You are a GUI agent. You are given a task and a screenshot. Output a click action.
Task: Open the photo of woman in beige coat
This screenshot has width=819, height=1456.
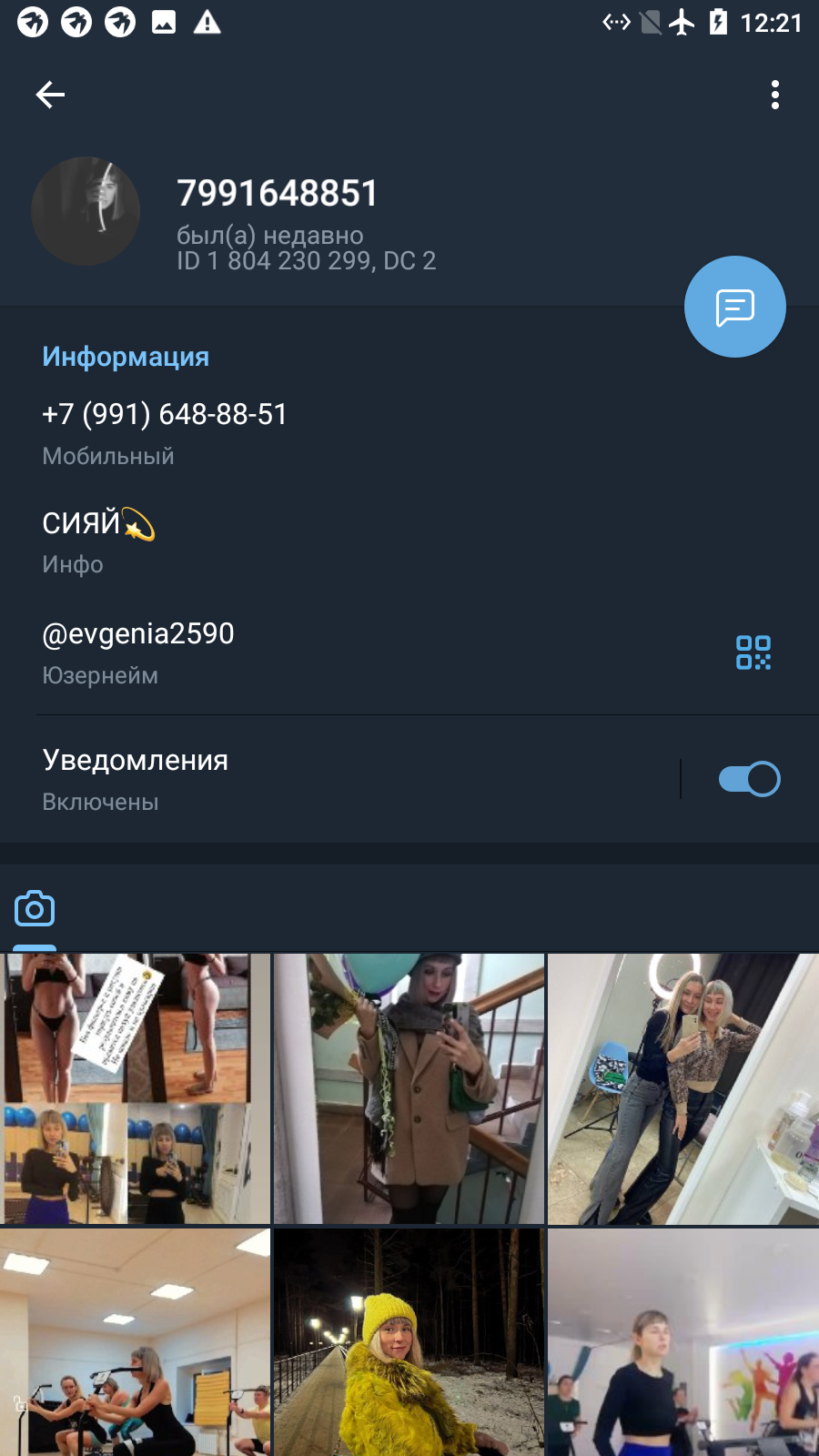point(409,1088)
